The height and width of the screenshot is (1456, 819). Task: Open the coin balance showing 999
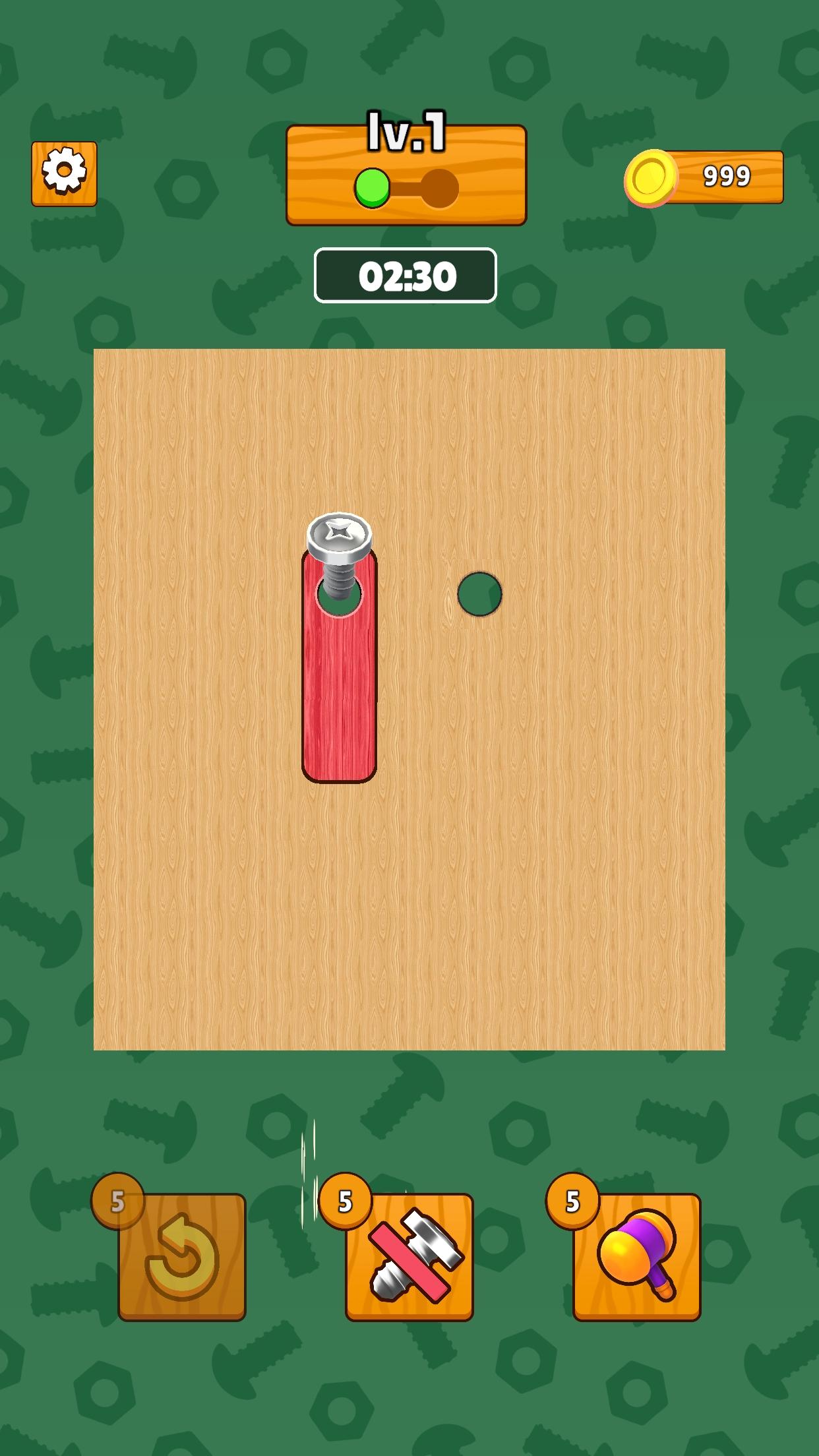pyautogui.click(x=704, y=177)
